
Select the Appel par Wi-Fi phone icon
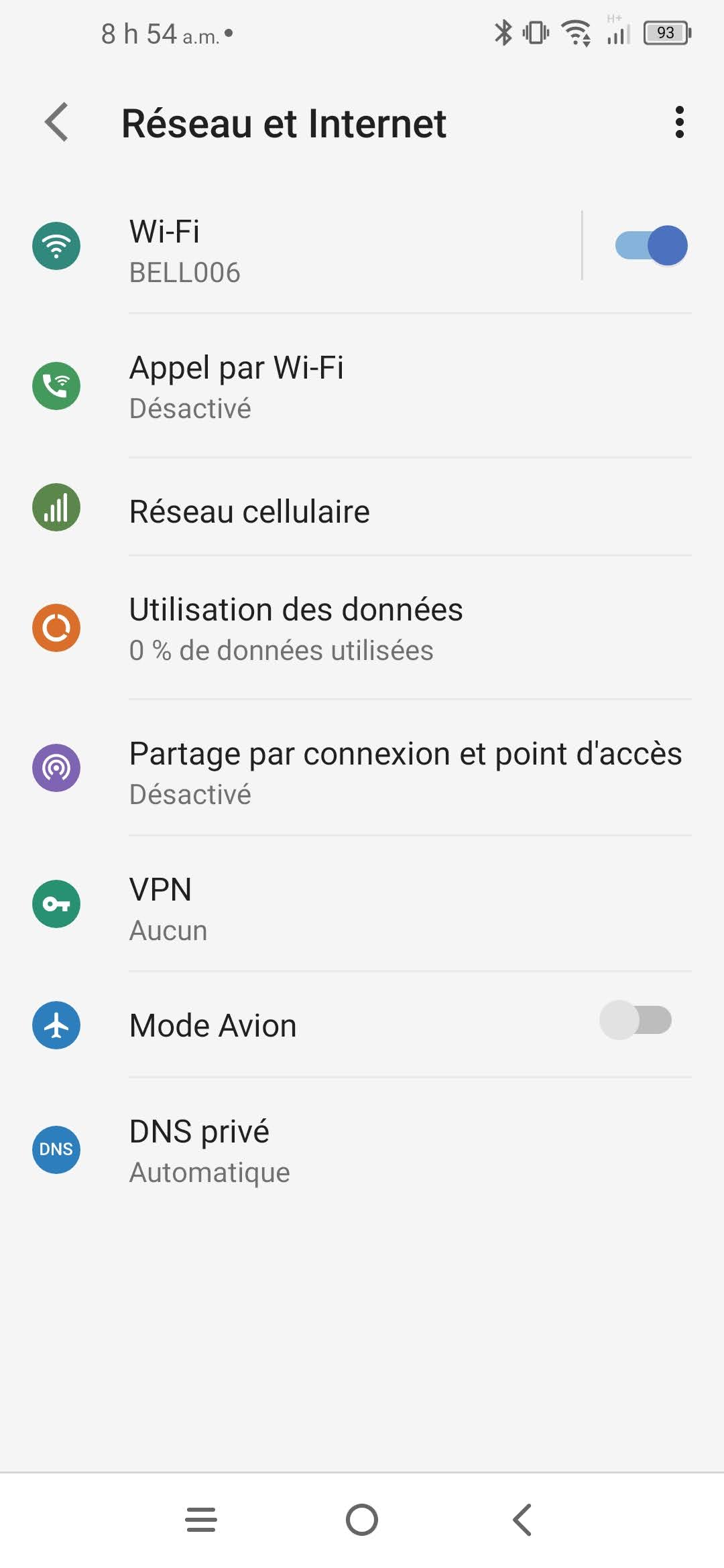[56, 386]
